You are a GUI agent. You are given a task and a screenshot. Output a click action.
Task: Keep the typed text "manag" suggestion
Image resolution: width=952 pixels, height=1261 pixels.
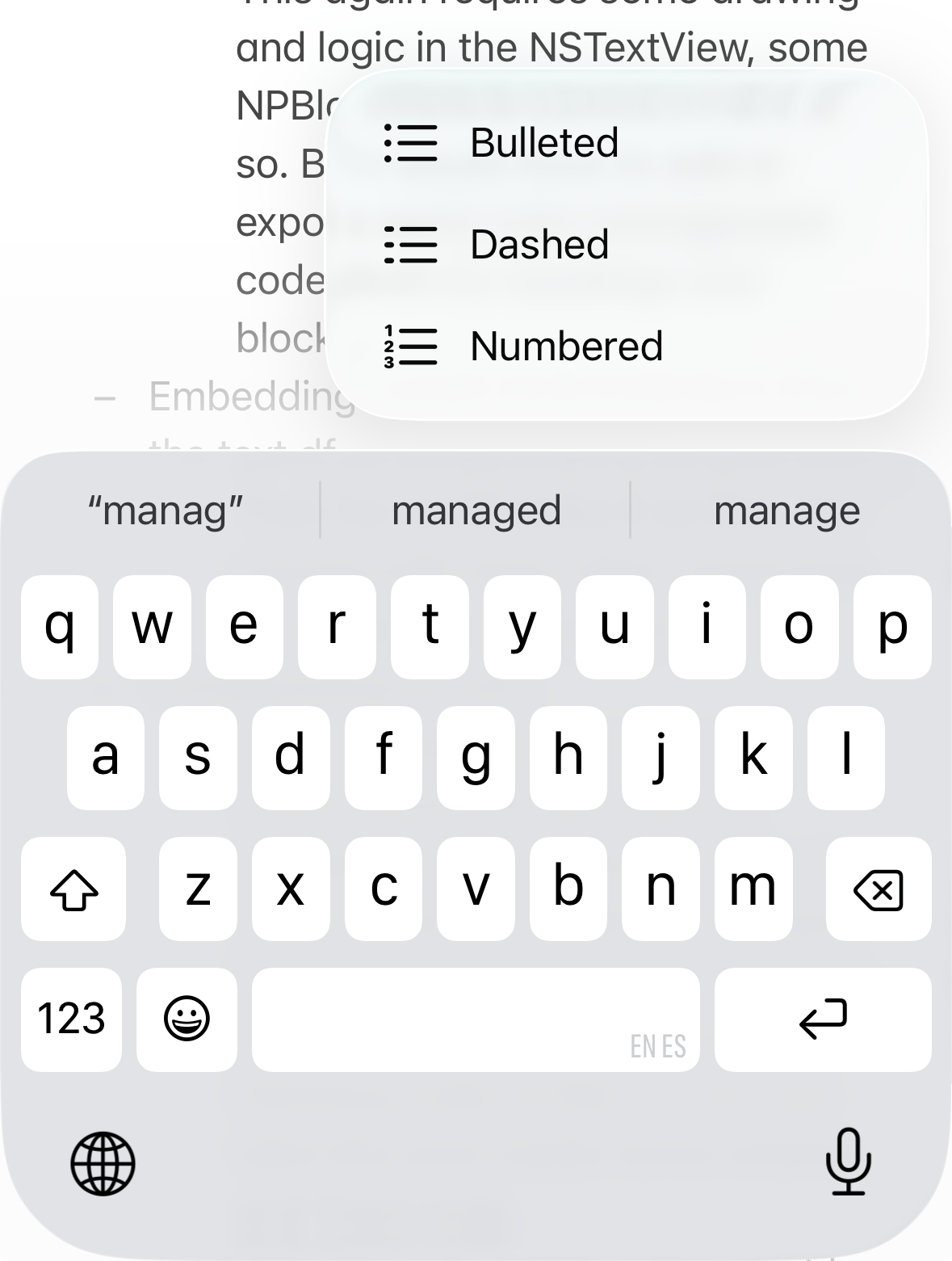(x=165, y=511)
